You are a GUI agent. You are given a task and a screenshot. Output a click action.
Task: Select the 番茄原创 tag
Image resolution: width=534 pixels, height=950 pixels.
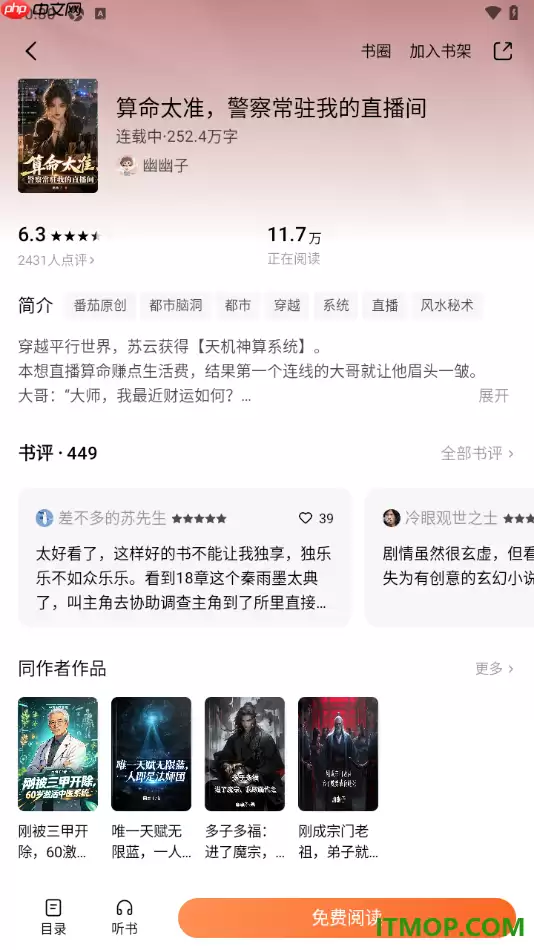[100, 305]
